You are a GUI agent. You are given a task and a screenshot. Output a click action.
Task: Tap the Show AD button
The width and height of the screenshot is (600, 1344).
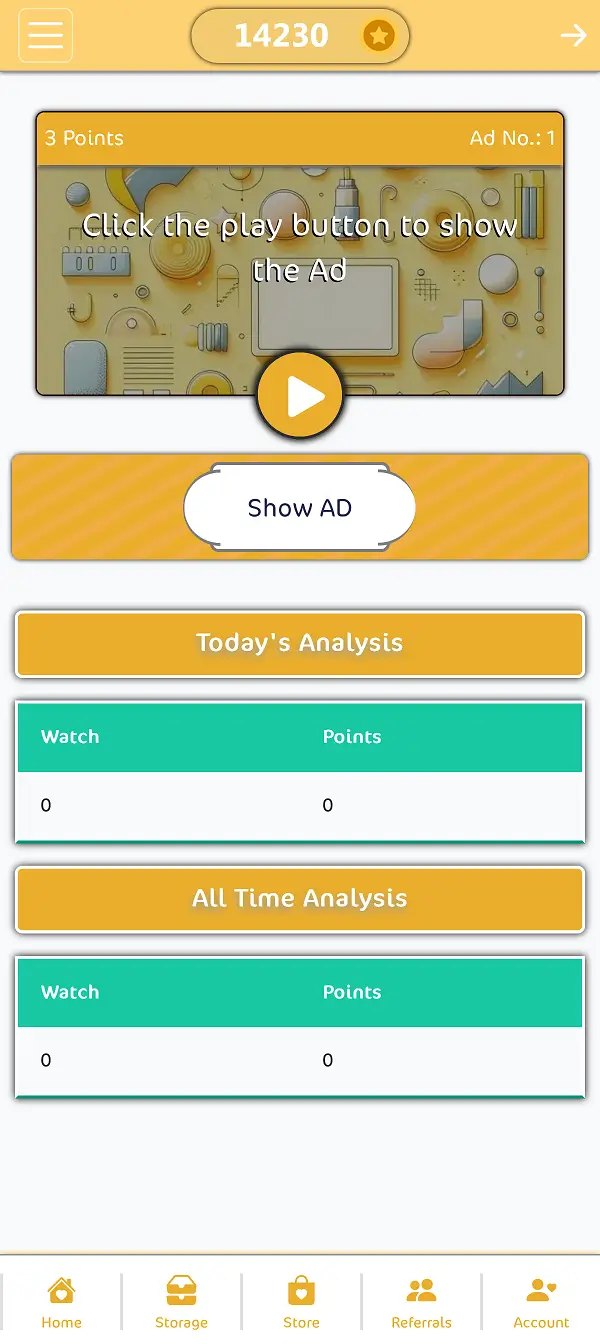(x=299, y=508)
